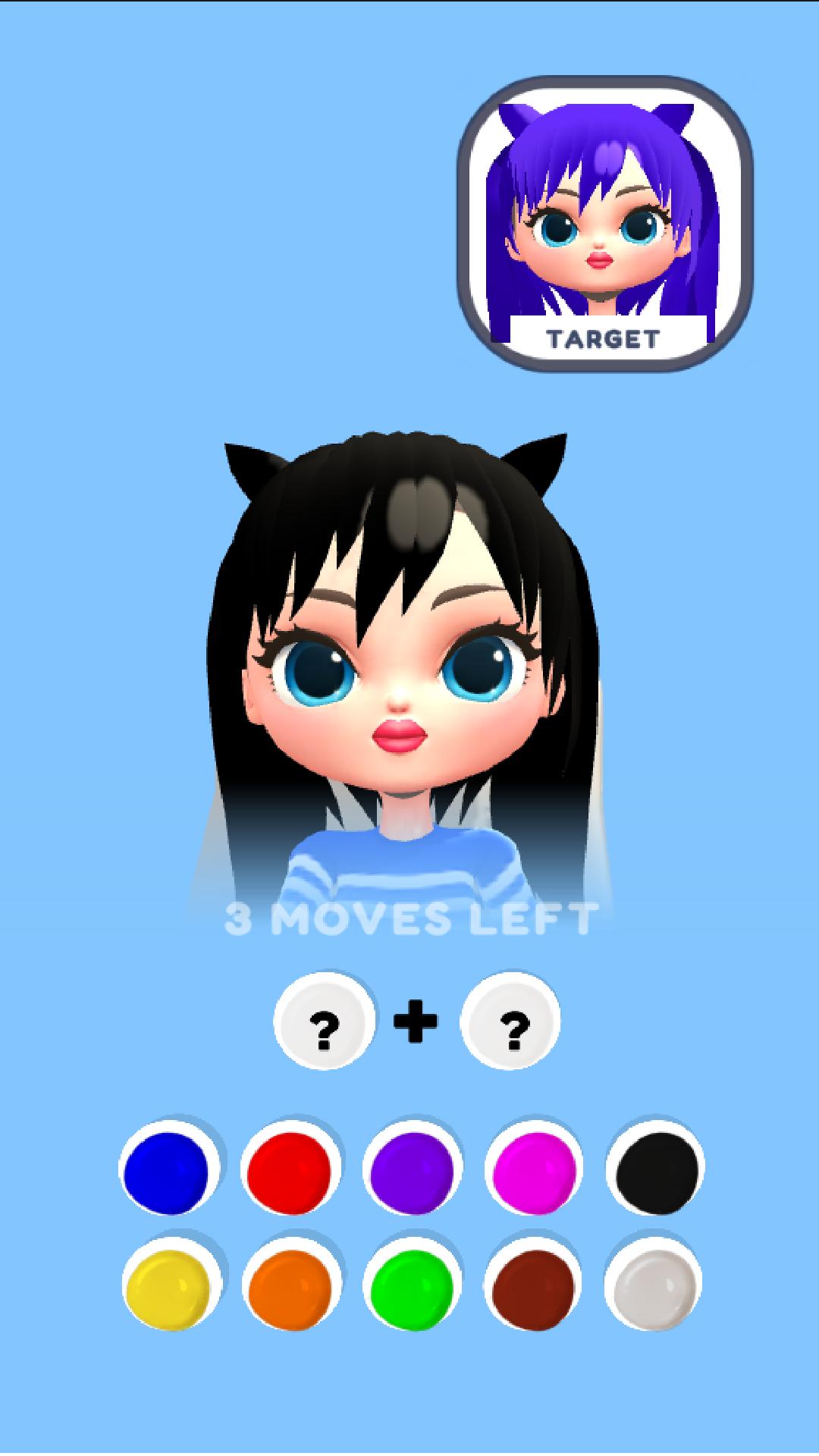View the target hairstyle preview

[x=605, y=224]
